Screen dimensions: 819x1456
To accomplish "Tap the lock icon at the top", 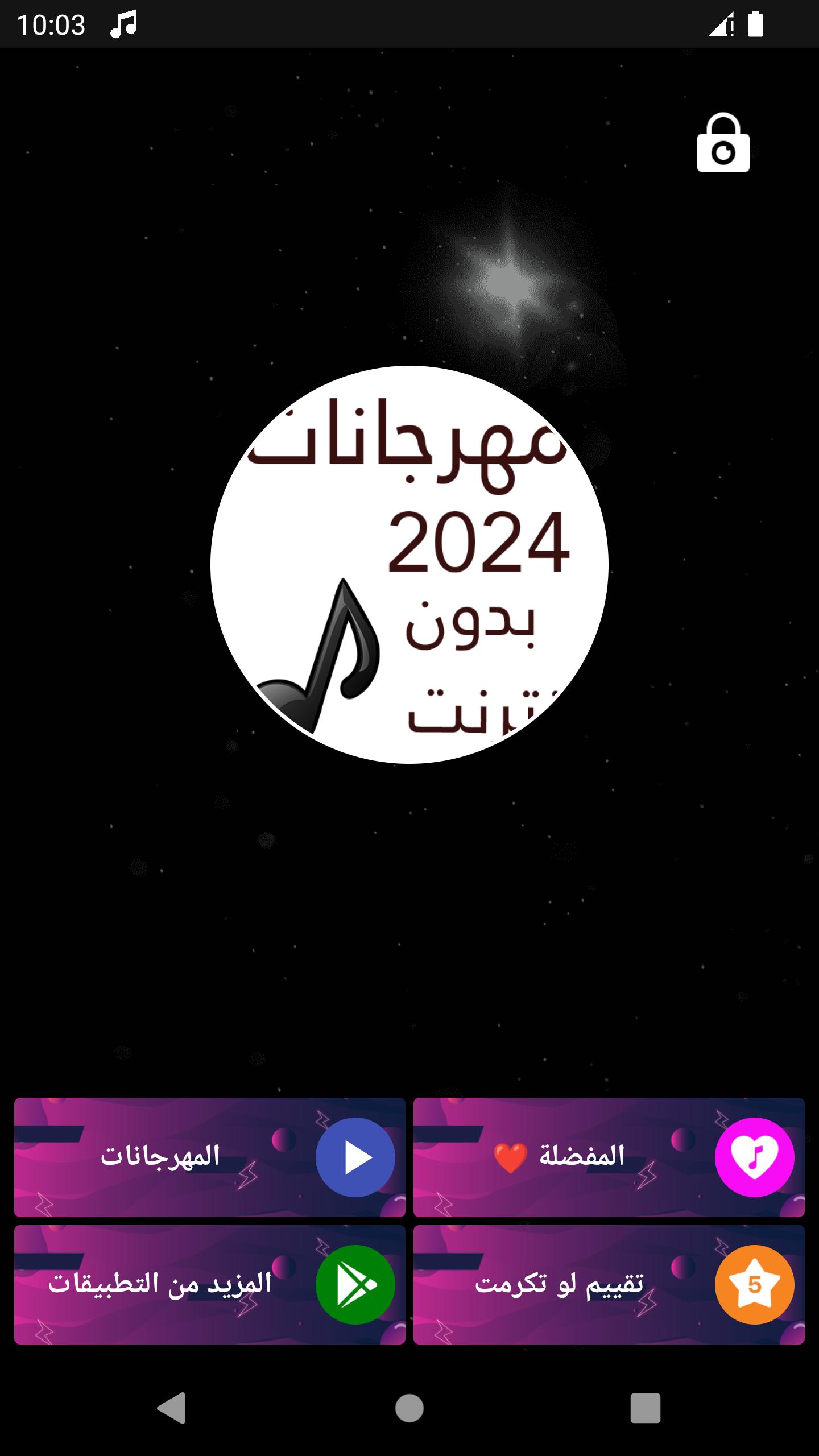I will tap(723, 143).
